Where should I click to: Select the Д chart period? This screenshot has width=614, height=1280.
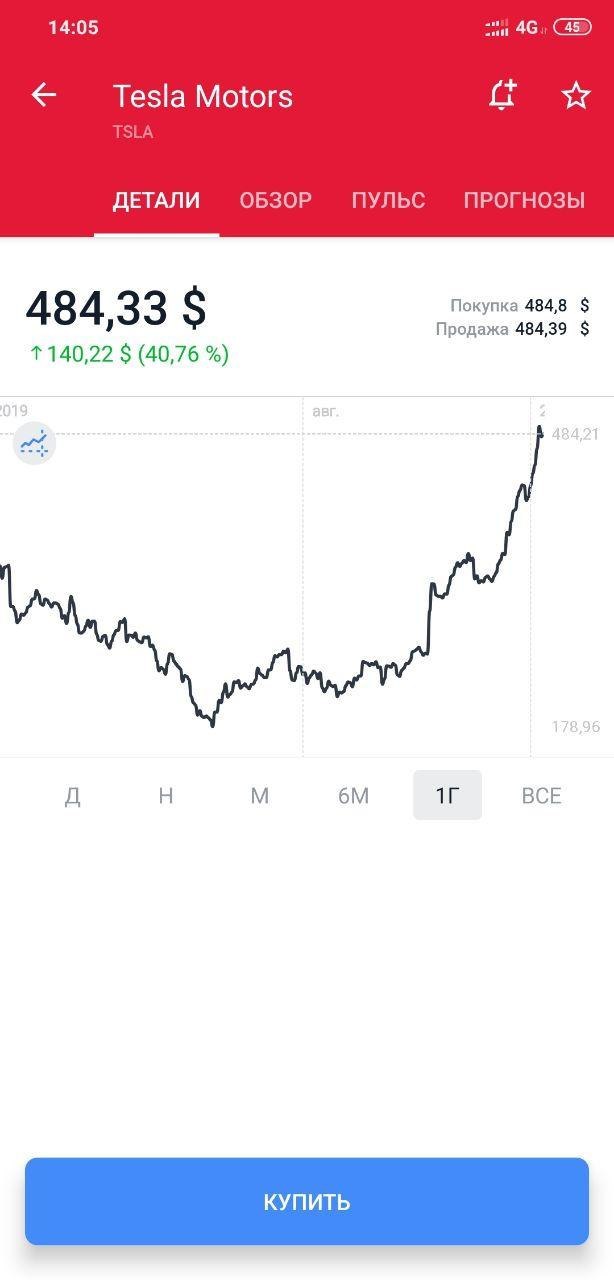pos(72,796)
